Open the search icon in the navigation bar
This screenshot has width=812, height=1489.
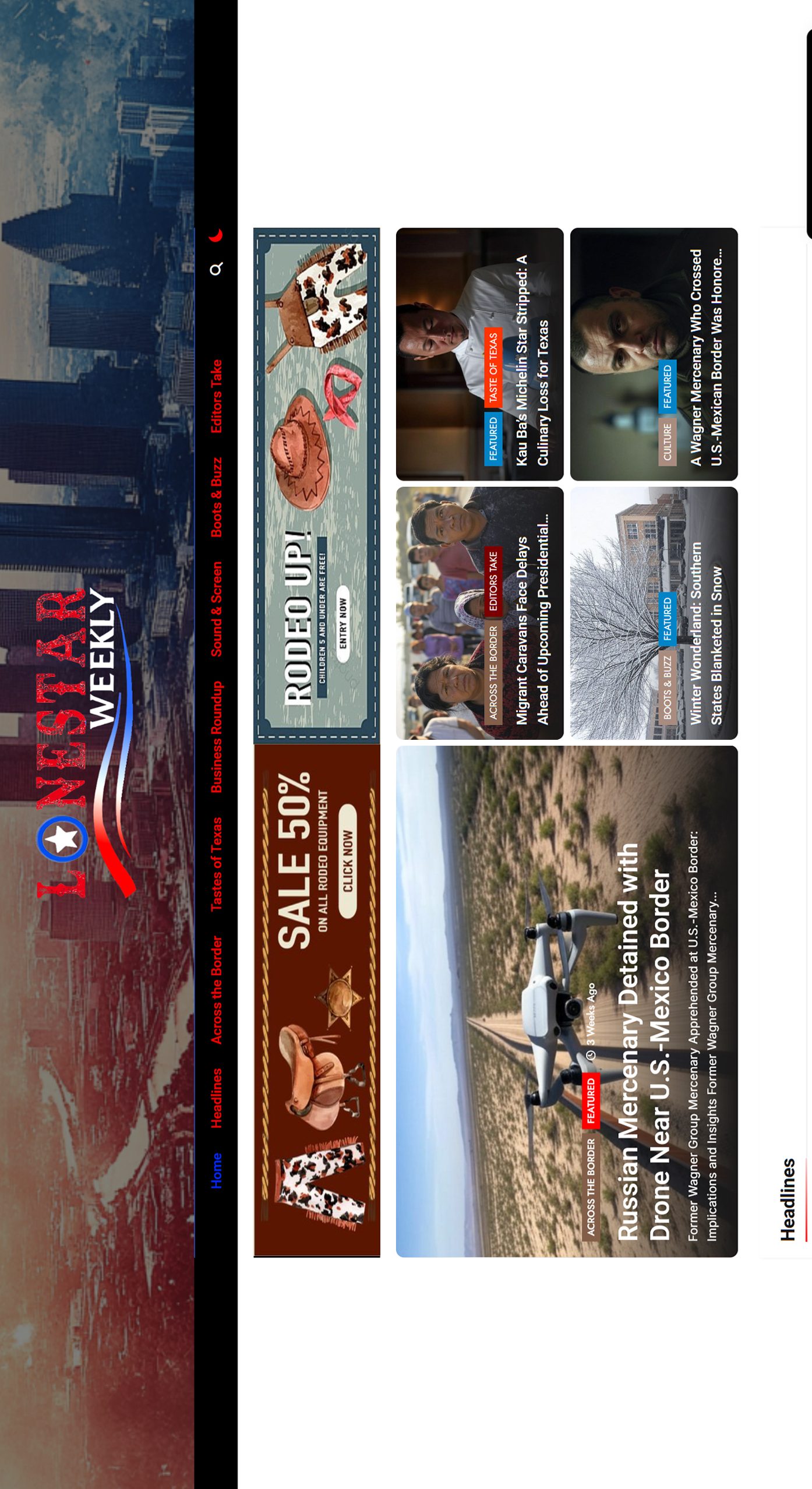(216, 269)
